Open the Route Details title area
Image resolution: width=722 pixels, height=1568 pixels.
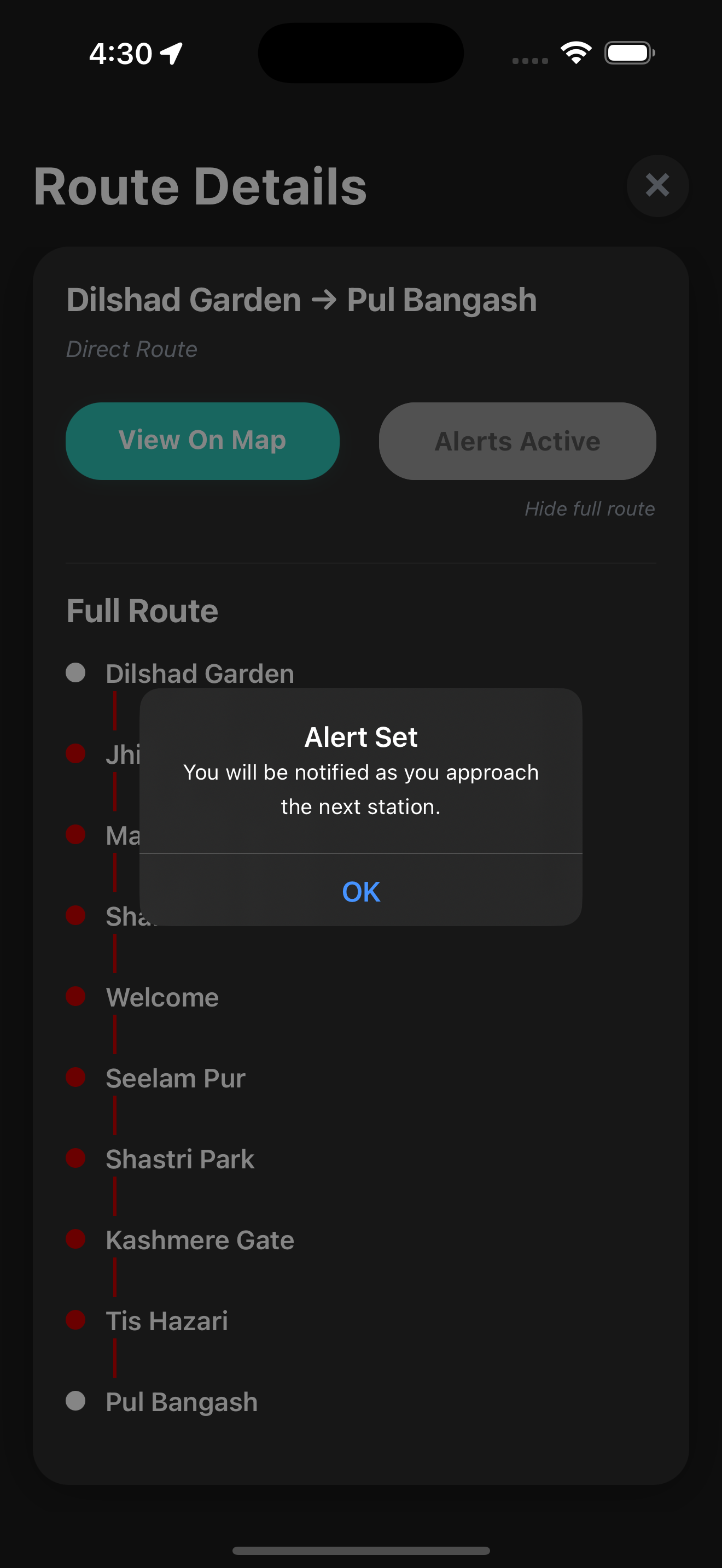[201, 186]
